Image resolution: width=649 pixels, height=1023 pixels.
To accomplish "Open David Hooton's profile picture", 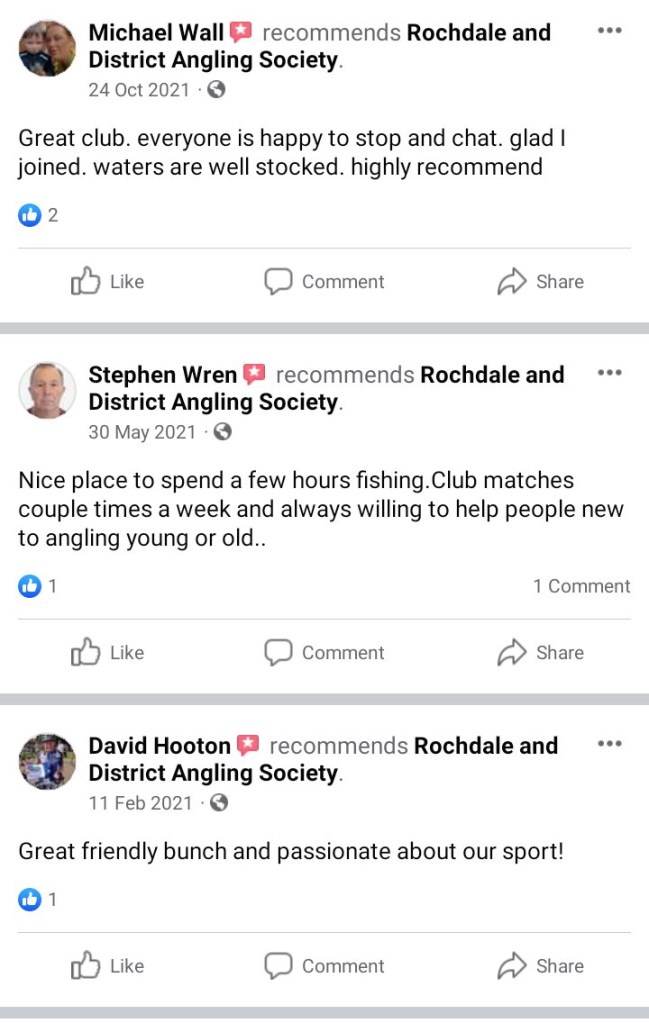I will (47, 761).
